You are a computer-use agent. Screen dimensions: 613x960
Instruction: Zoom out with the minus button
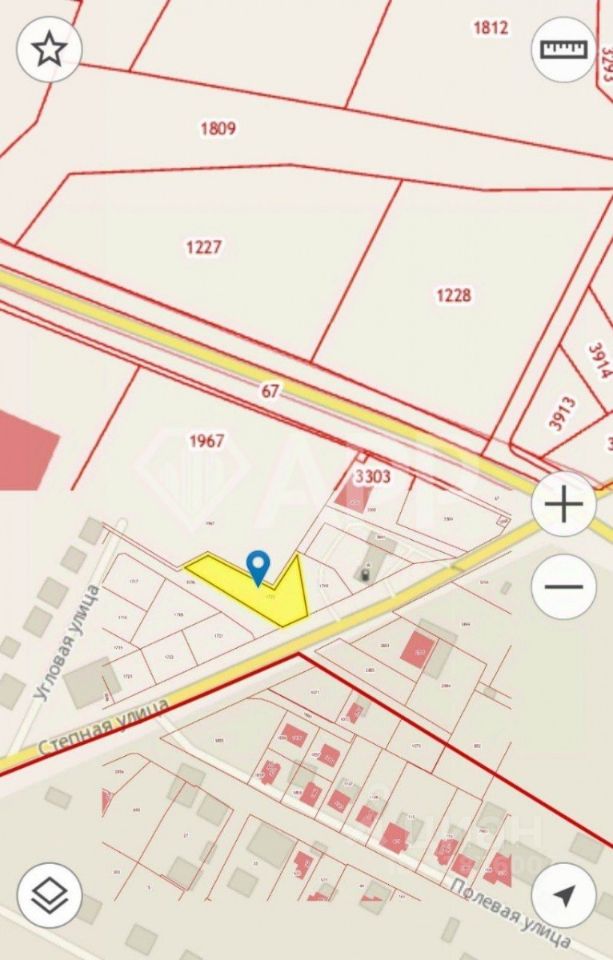563,586
